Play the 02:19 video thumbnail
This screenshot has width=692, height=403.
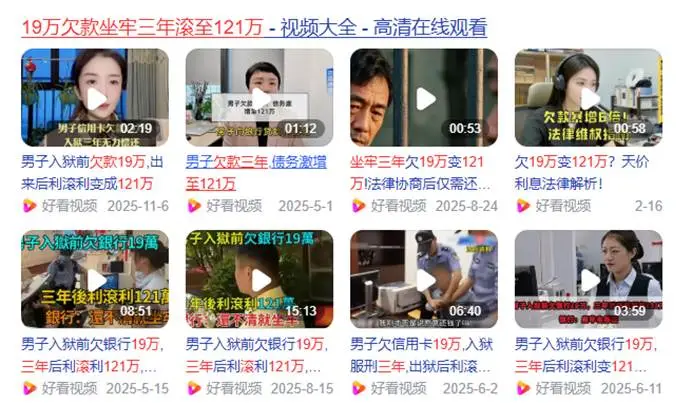(x=95, y=98)
